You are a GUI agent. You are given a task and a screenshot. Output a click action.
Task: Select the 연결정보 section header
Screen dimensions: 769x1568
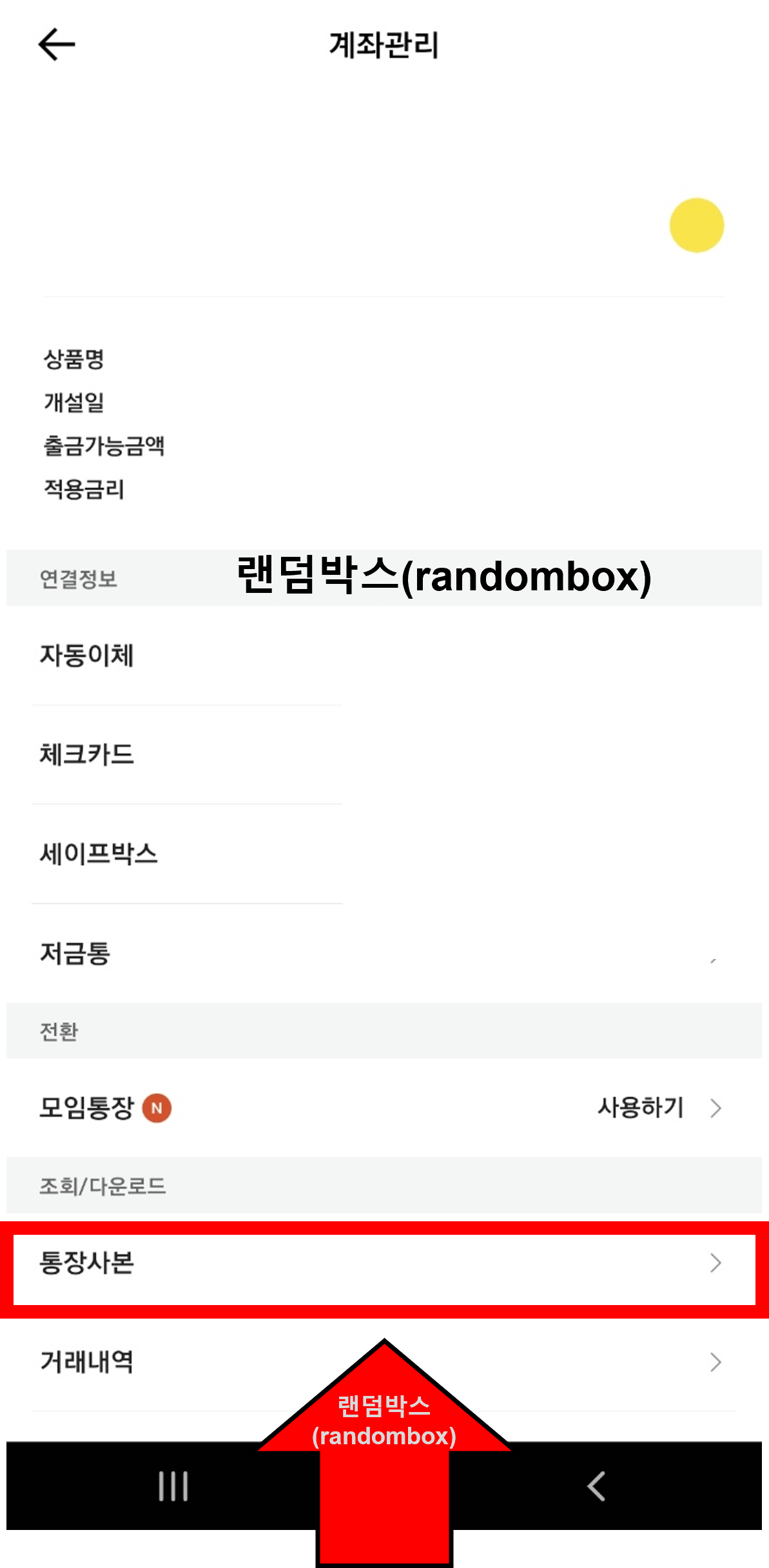tap(77, 578)
